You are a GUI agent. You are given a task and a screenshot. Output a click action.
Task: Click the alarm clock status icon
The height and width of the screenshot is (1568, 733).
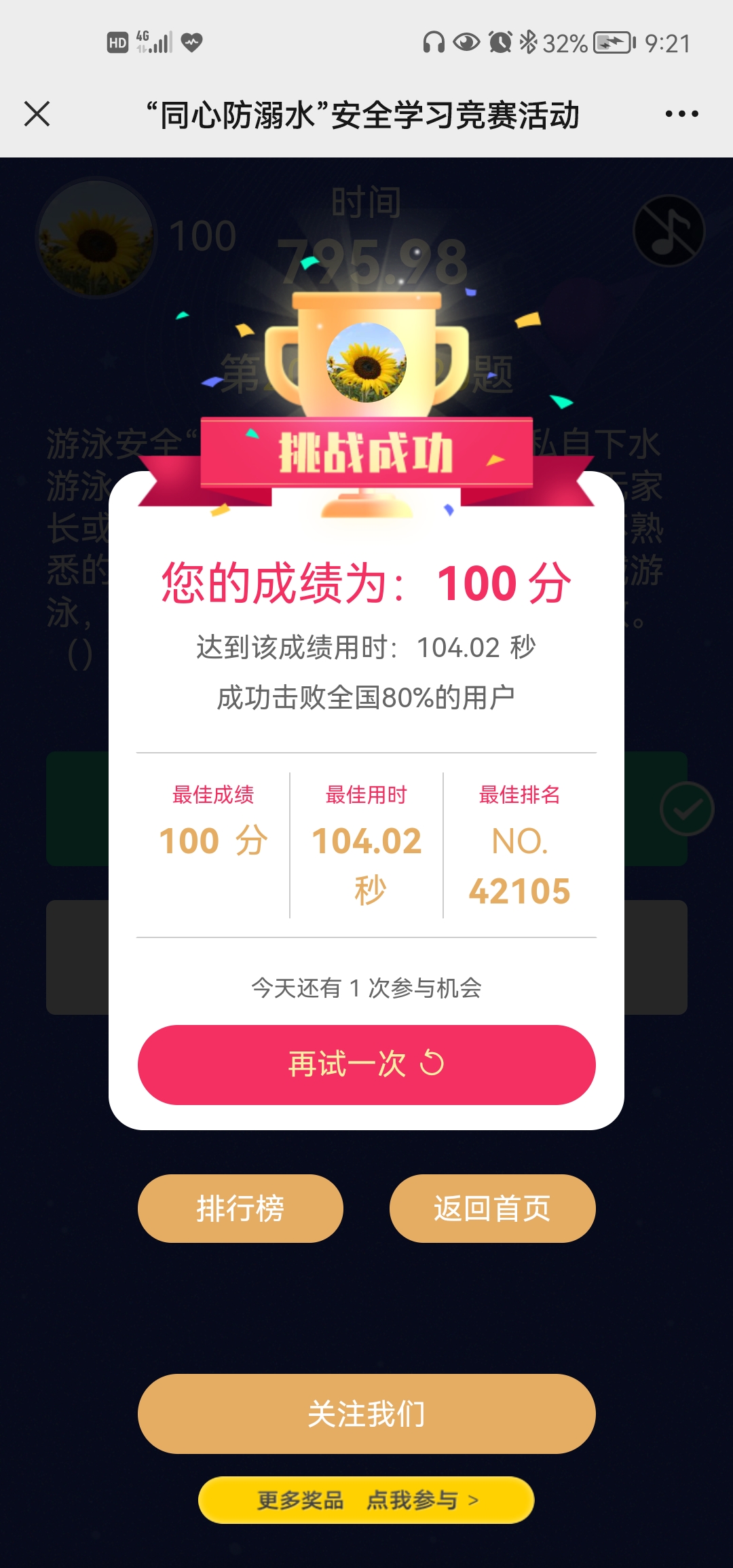tap(501, 43)
